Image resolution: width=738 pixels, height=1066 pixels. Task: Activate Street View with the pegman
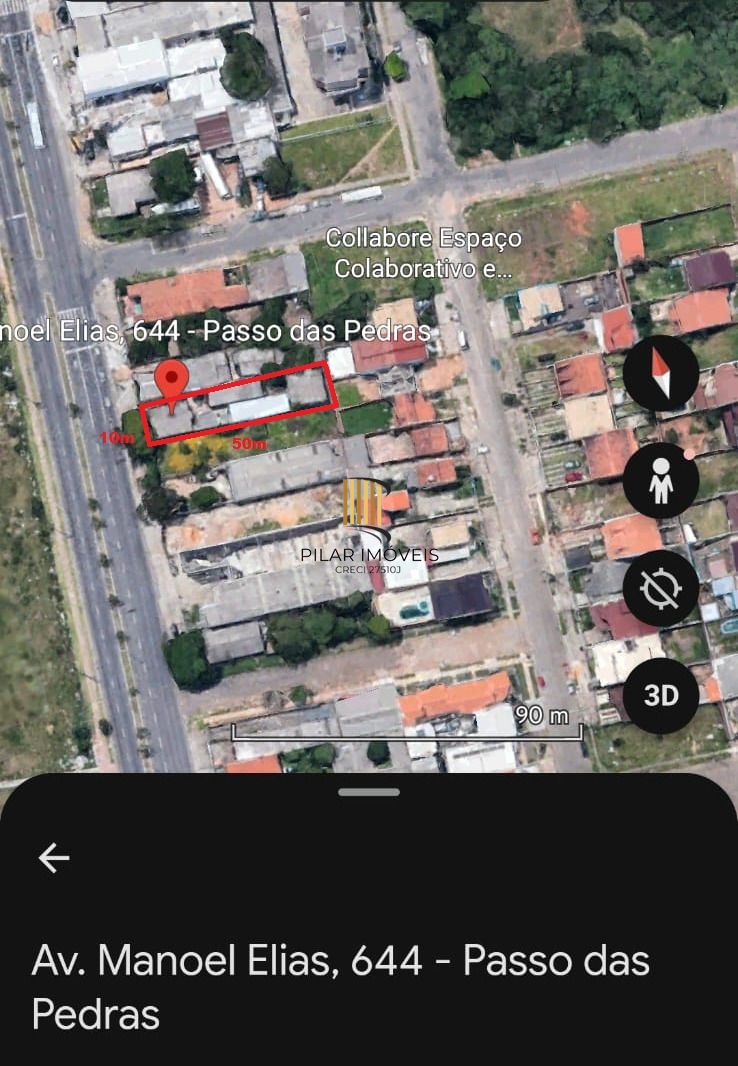[x=661, y=481]
